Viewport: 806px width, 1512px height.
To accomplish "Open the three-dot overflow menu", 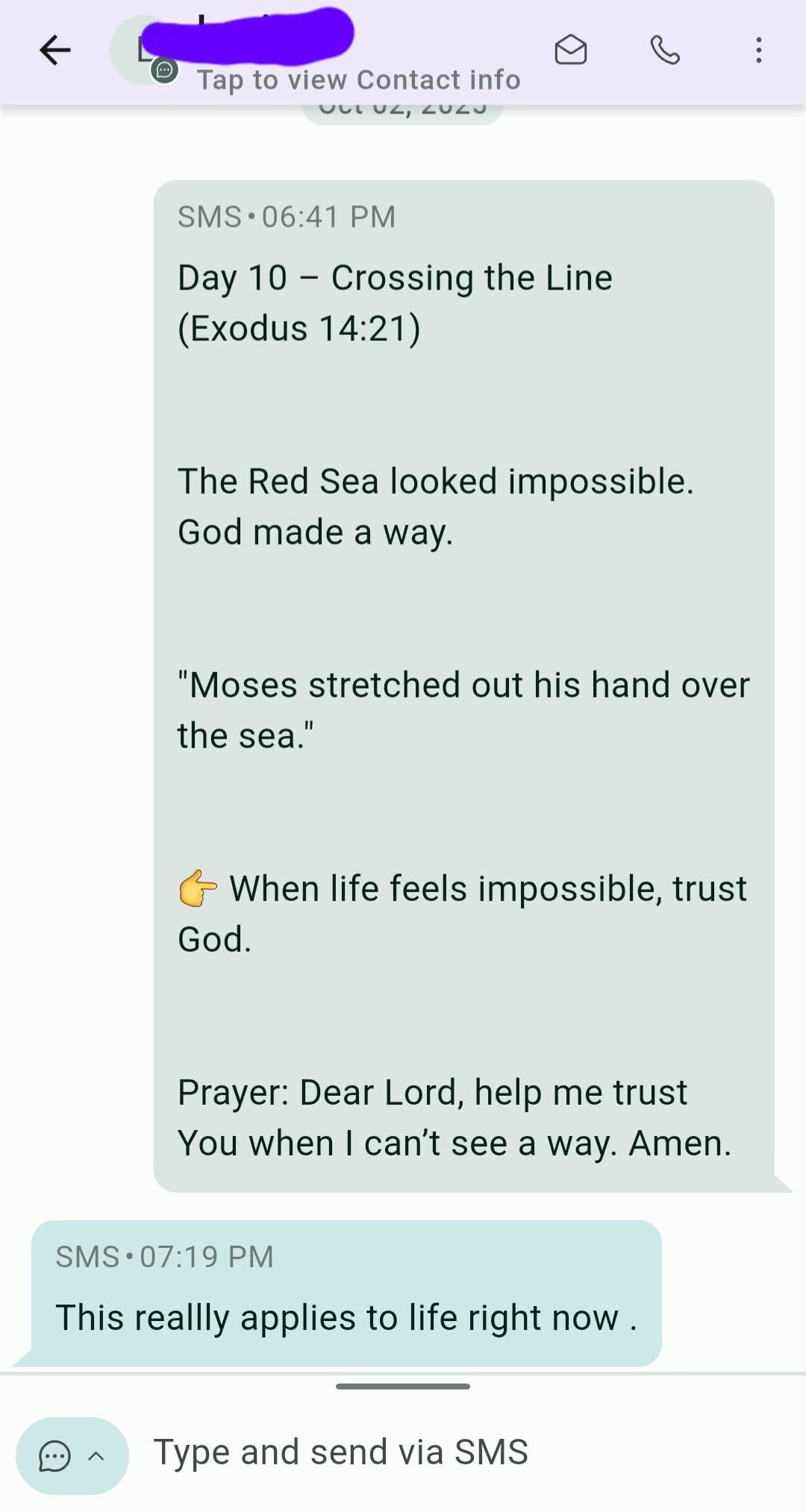I will click(758, 51).
